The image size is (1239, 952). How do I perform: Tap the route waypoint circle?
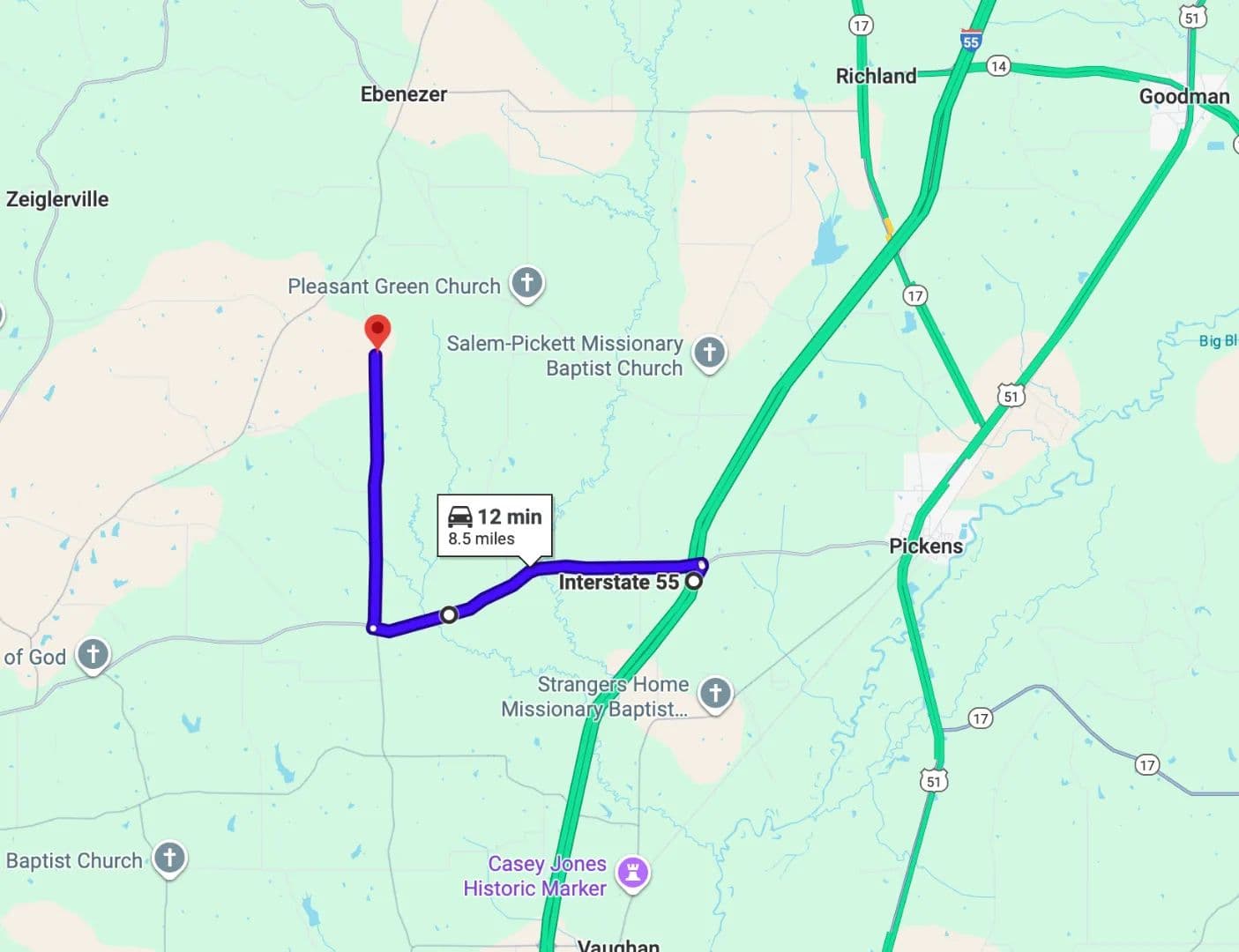click(x=449, y=614)
